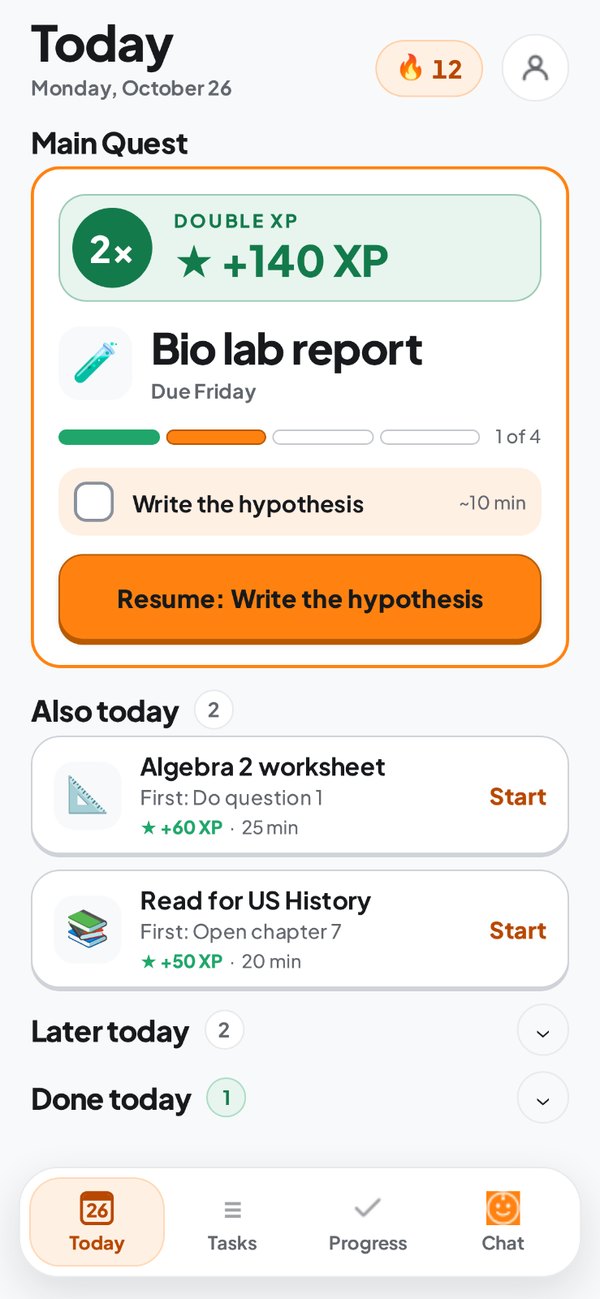The image size is (600, 1299).
Task: Open the profile icon
Action: 535,68
